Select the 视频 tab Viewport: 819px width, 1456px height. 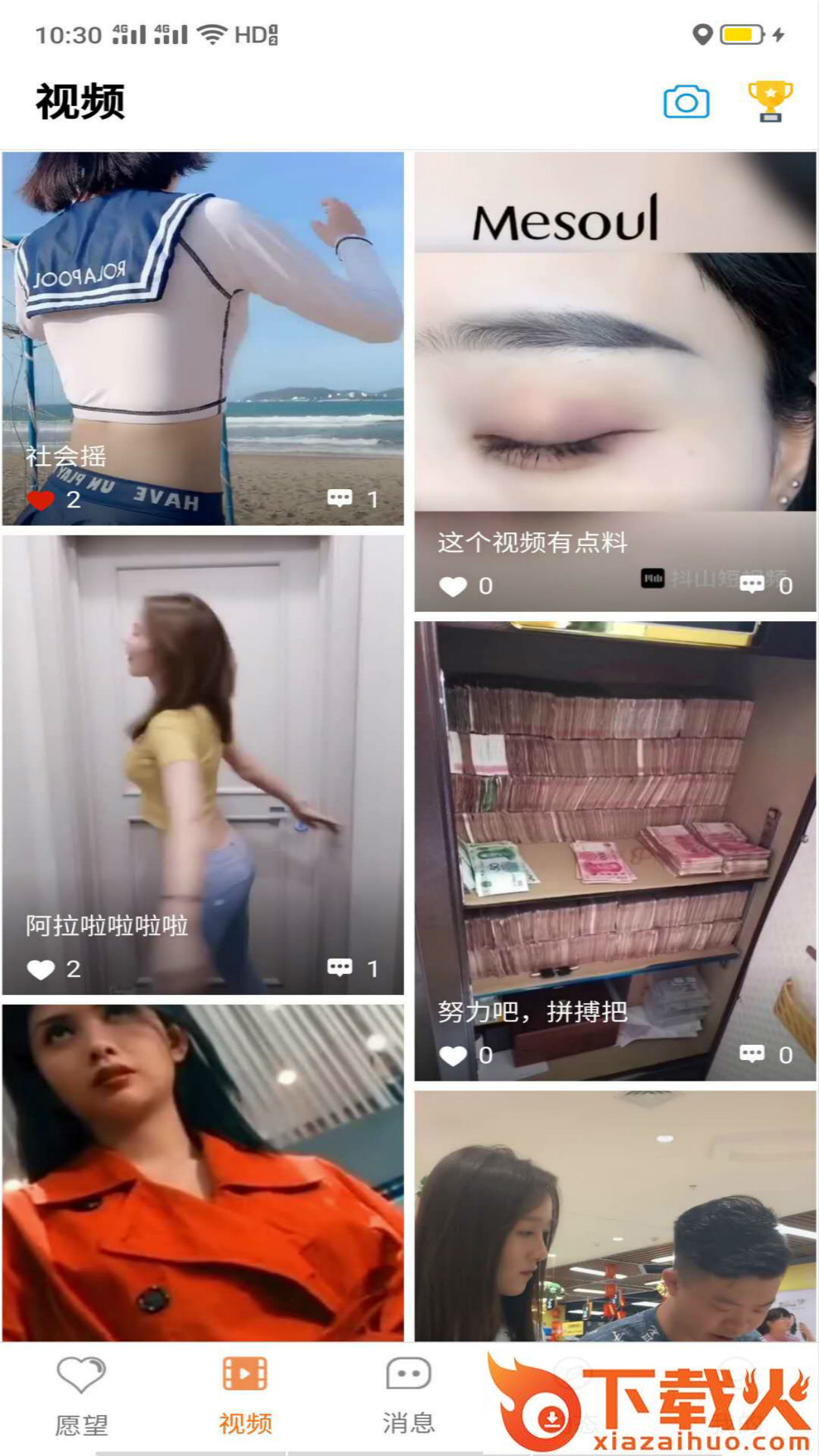pyautogui.click(x=245, y=1395)
